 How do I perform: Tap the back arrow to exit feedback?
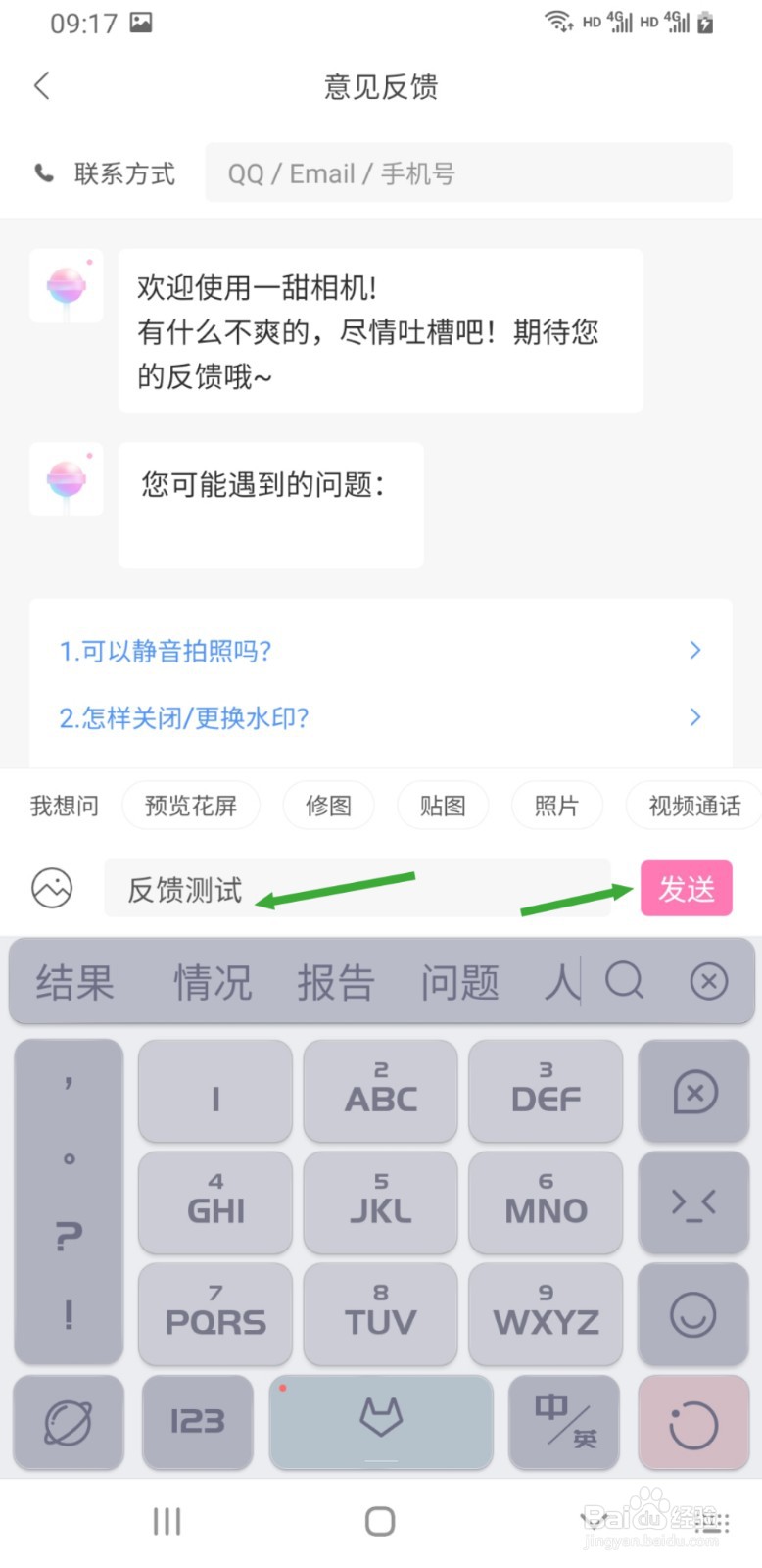click(41, 86)
